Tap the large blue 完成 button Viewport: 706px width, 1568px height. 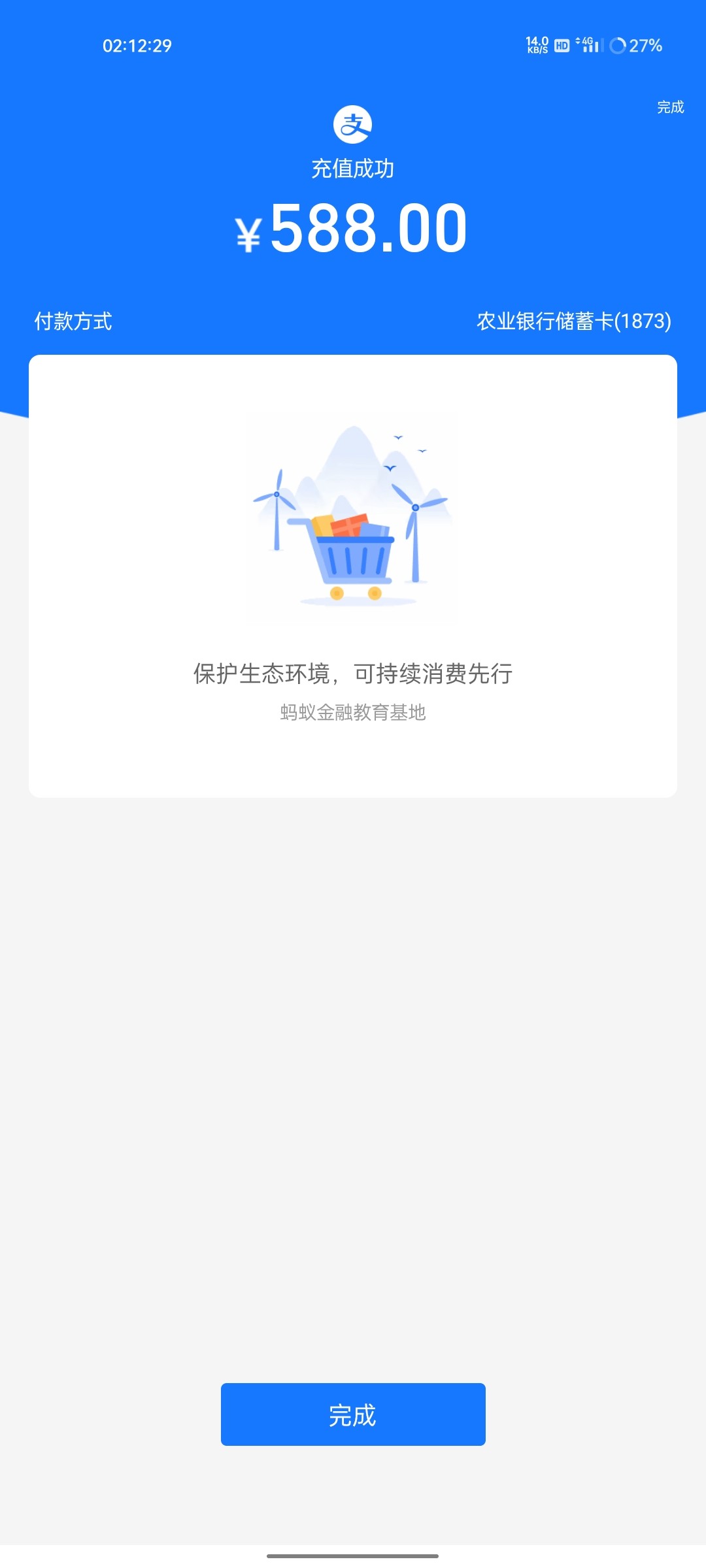tap(353, 1414)
